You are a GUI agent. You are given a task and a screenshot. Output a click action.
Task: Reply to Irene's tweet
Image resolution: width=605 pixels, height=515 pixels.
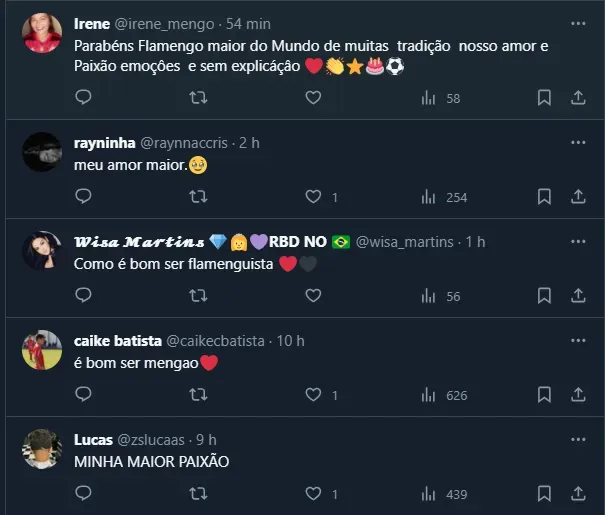coord(84,98)
